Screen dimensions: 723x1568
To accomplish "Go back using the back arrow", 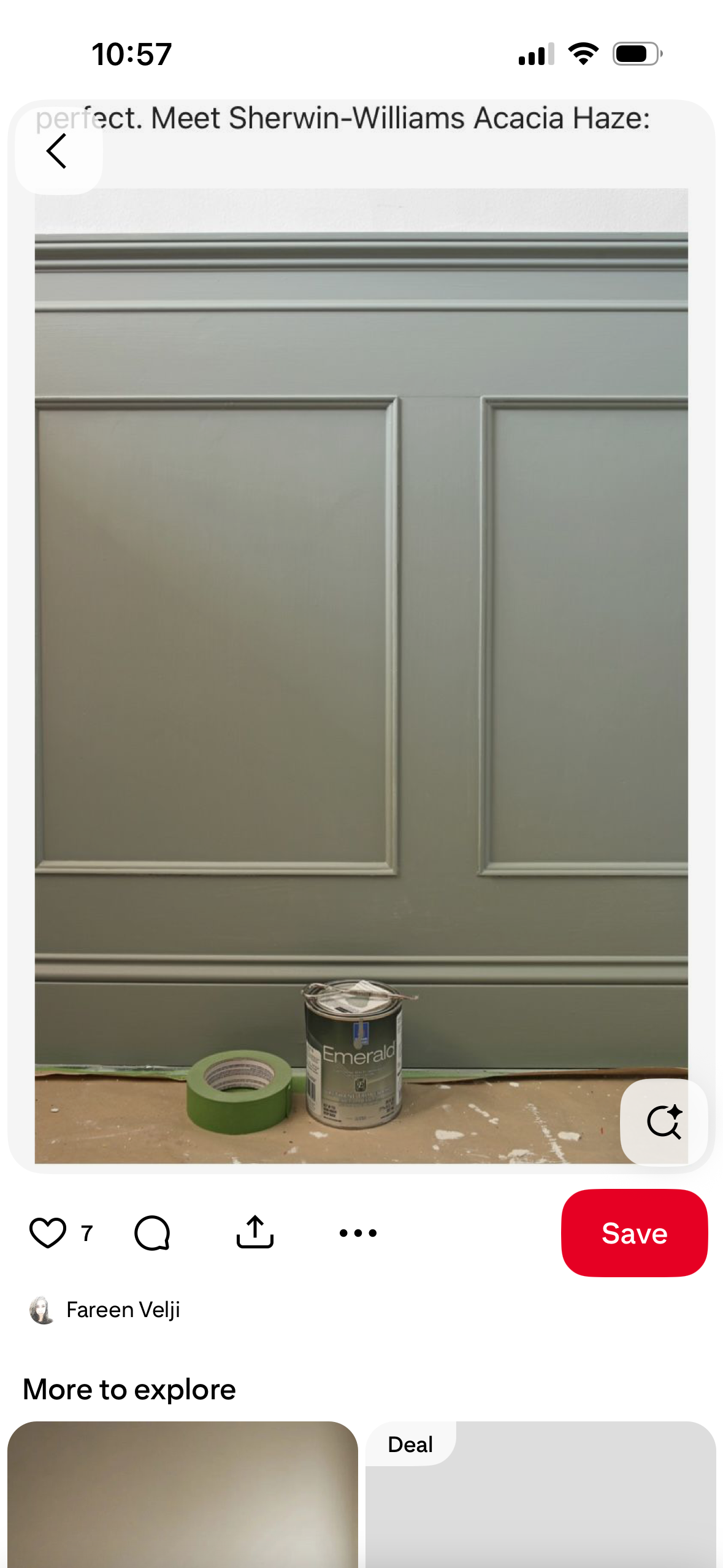I will (x=58, y=151).
